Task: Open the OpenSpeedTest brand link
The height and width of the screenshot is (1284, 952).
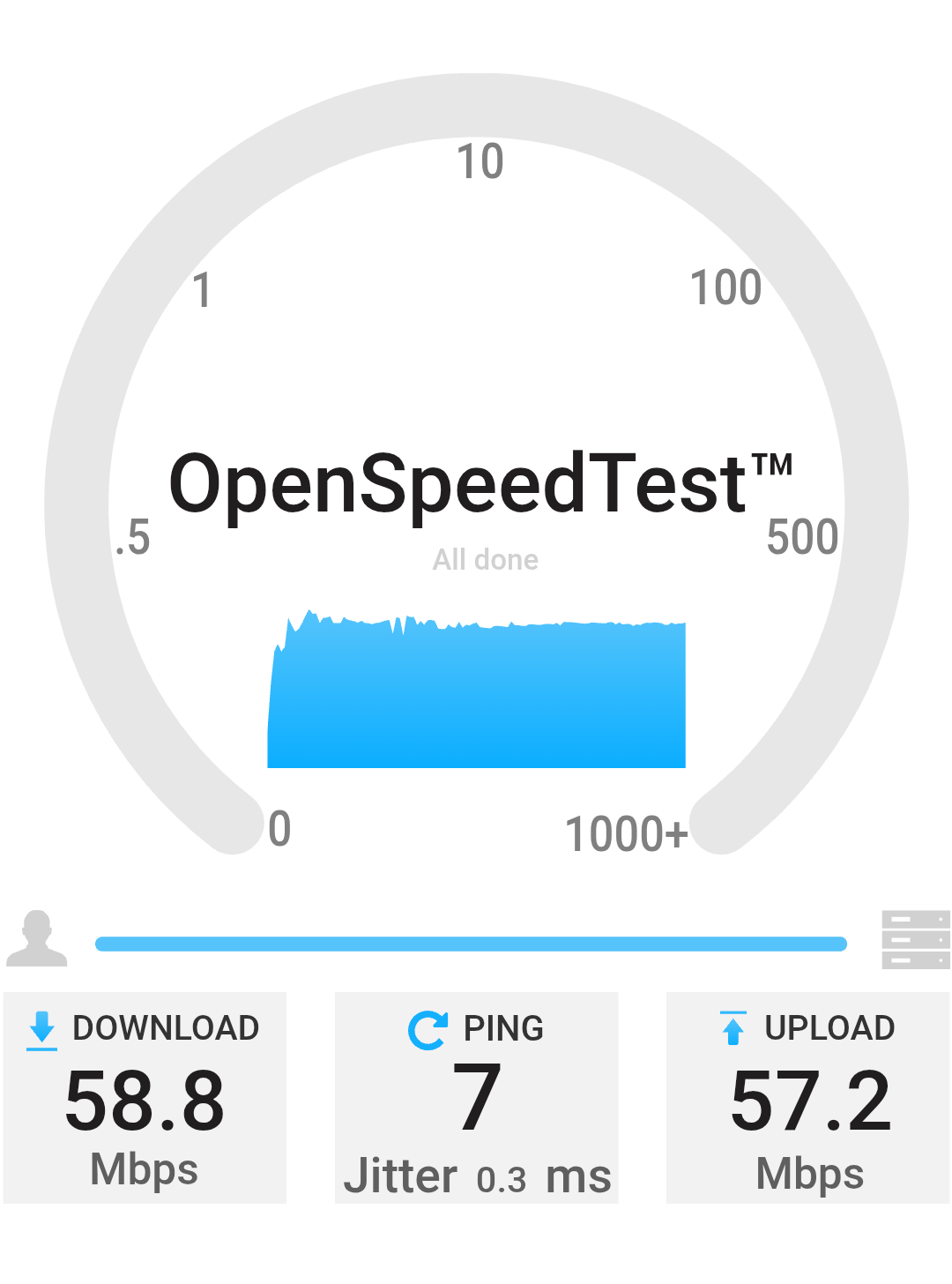Action: [479, 483]
